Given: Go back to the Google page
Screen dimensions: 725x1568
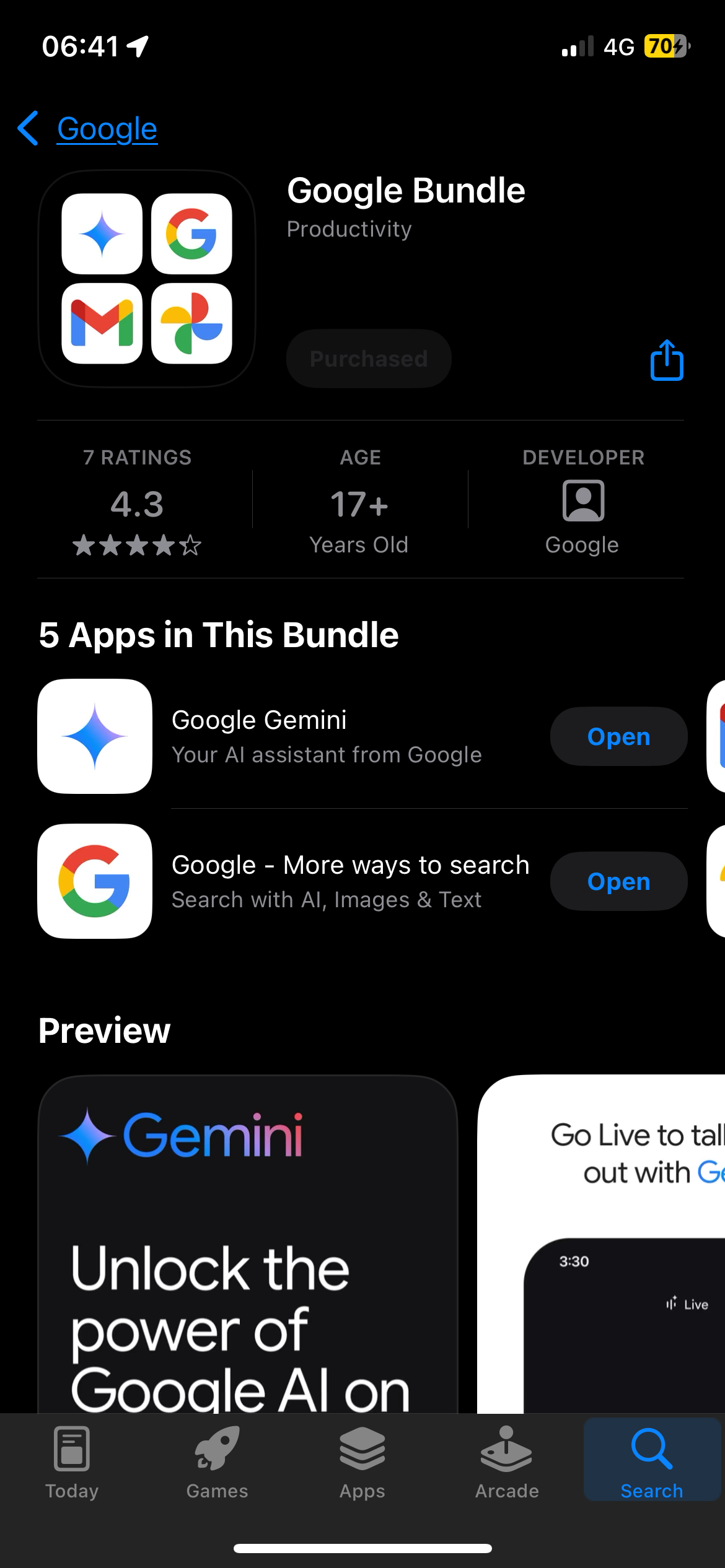Looking at the screenshot, I should coord(87,129).
